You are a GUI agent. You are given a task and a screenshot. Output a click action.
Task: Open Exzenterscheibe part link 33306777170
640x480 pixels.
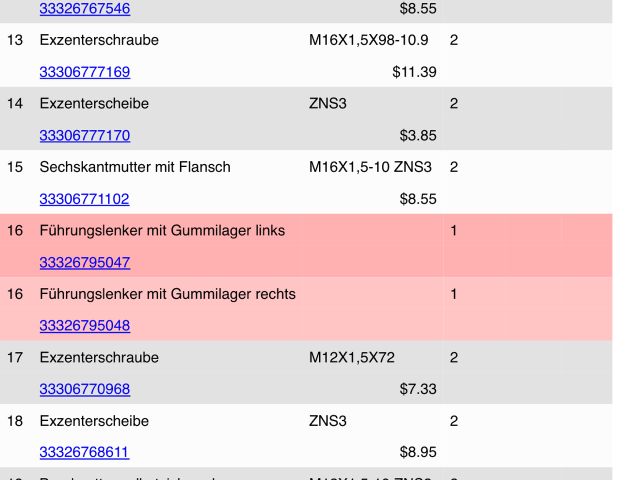point(85,135)
